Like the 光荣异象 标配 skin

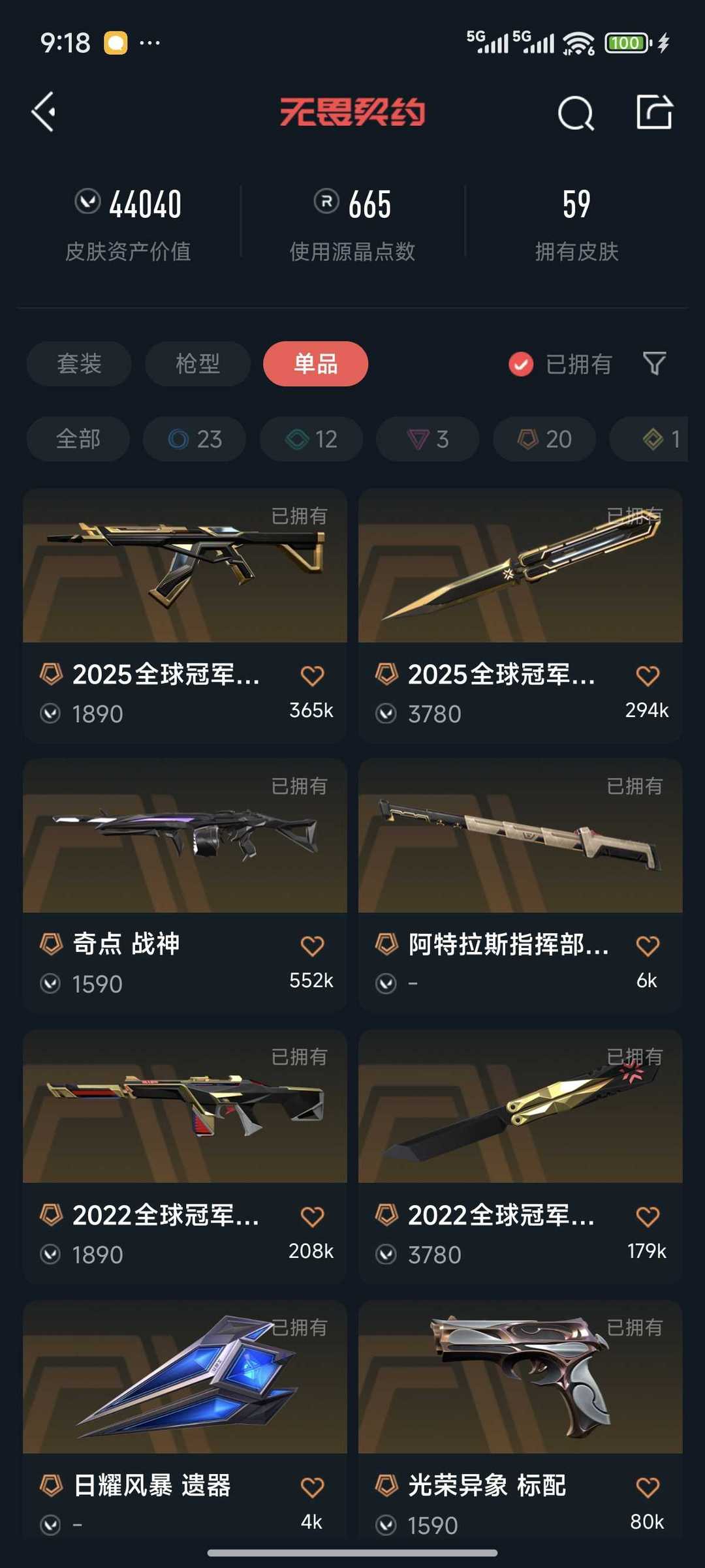tap(648, 1487)
